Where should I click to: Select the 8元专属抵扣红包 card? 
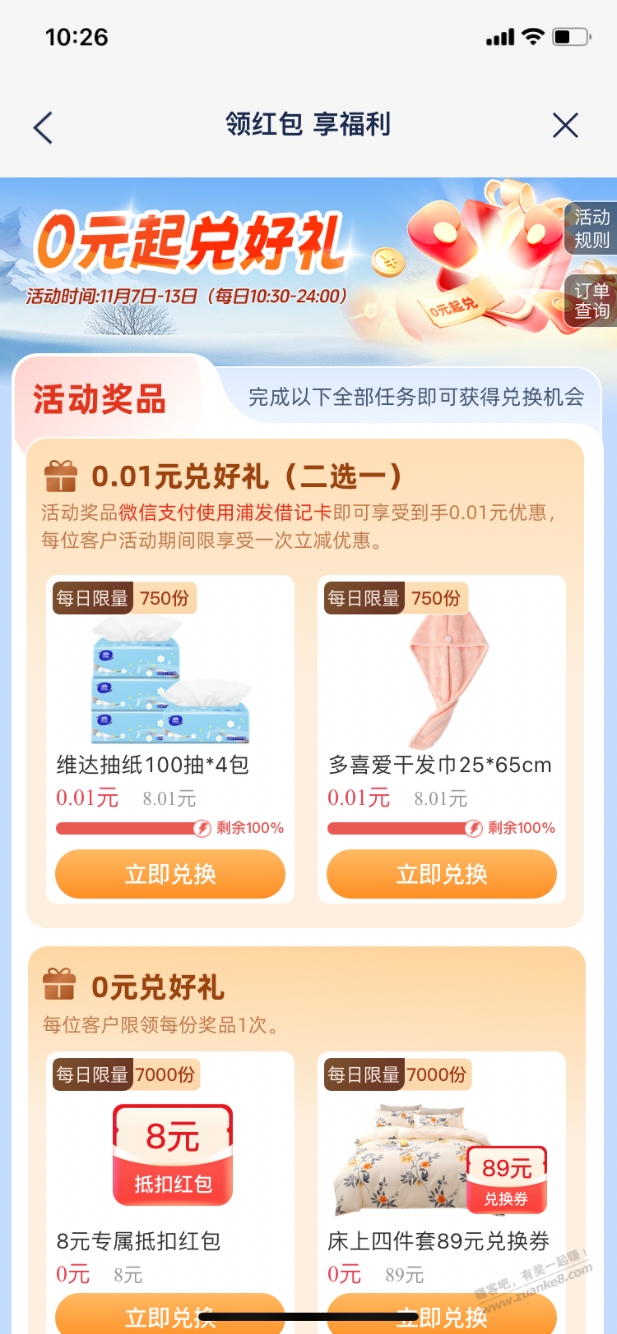pyautogui.click(x=170, y=1160)
